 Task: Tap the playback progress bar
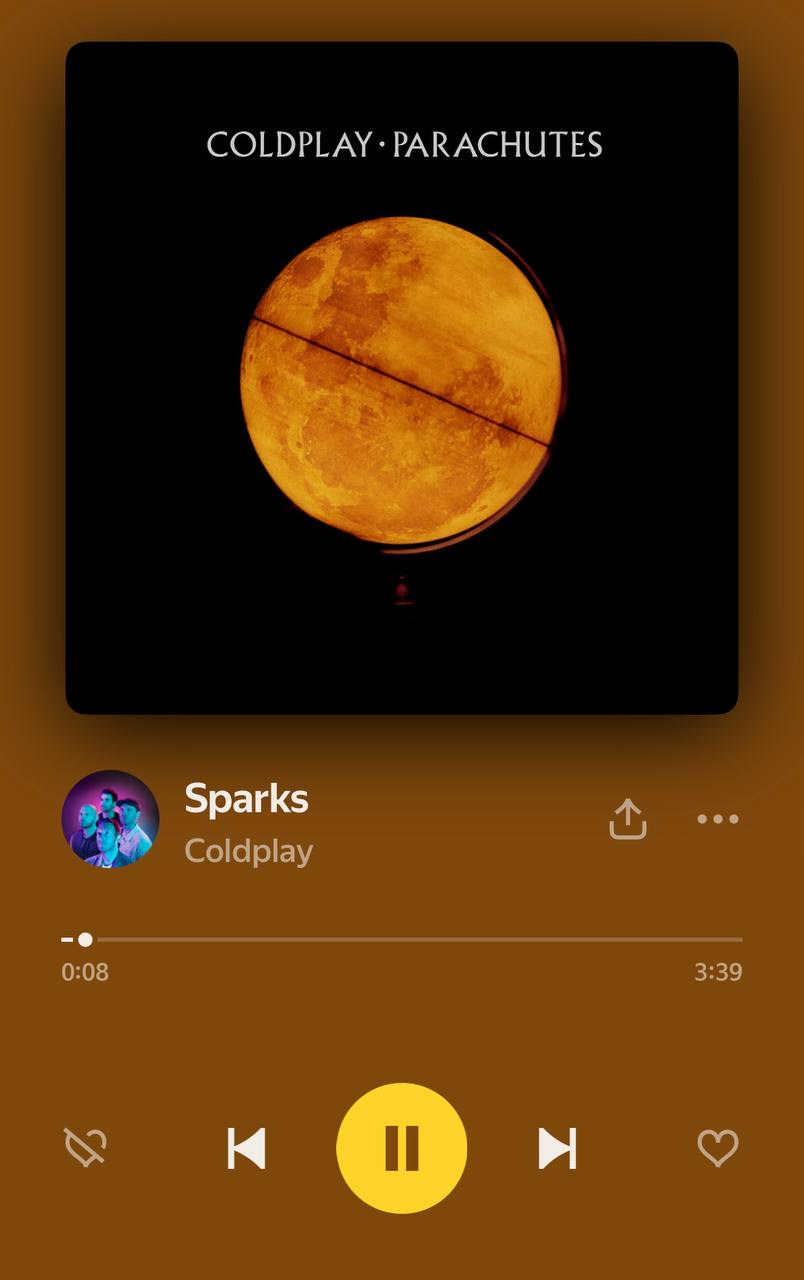click(x=402, y=940)
